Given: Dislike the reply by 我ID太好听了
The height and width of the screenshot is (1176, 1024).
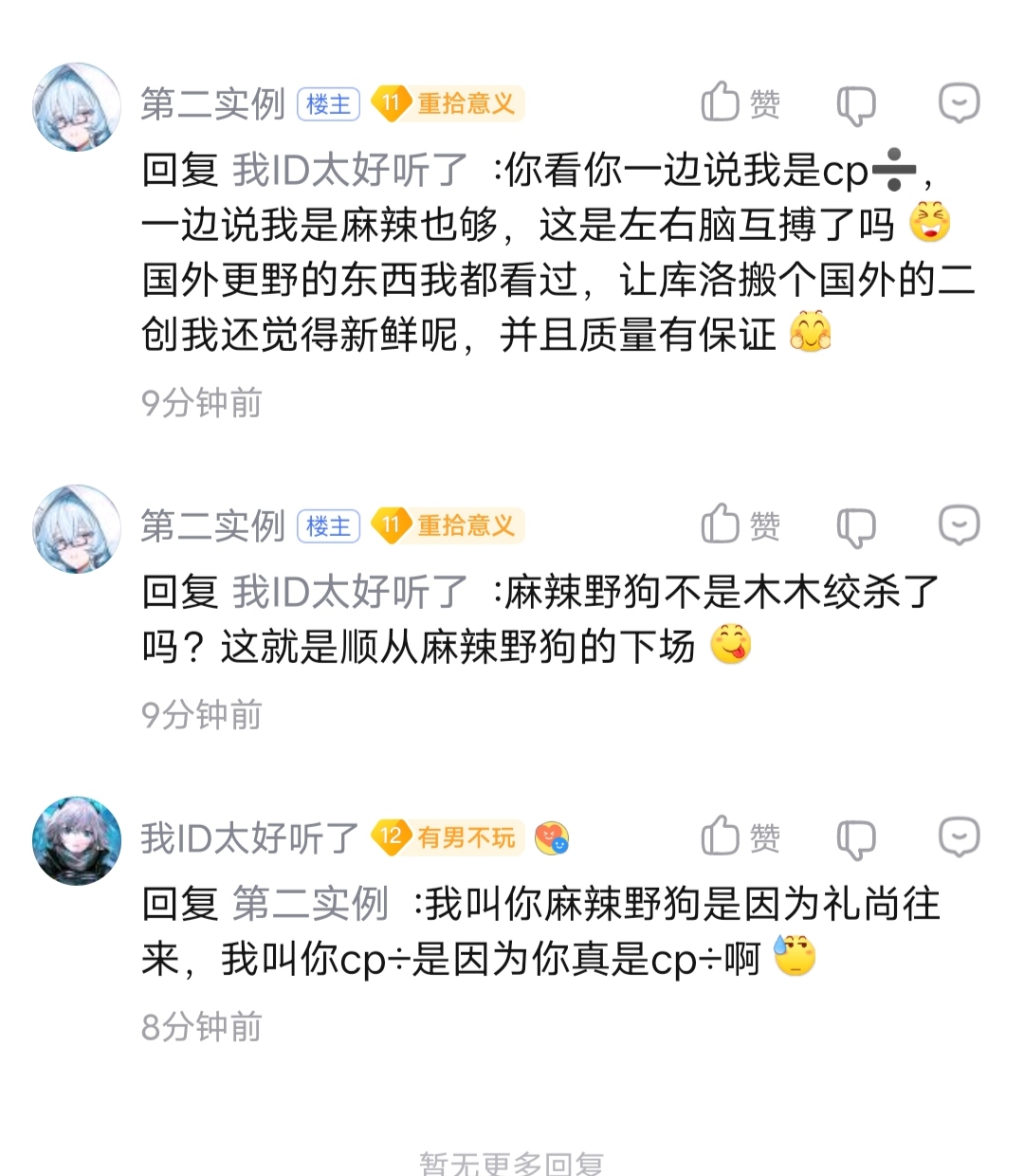Looking at the screenshot, I should [856, 839].
